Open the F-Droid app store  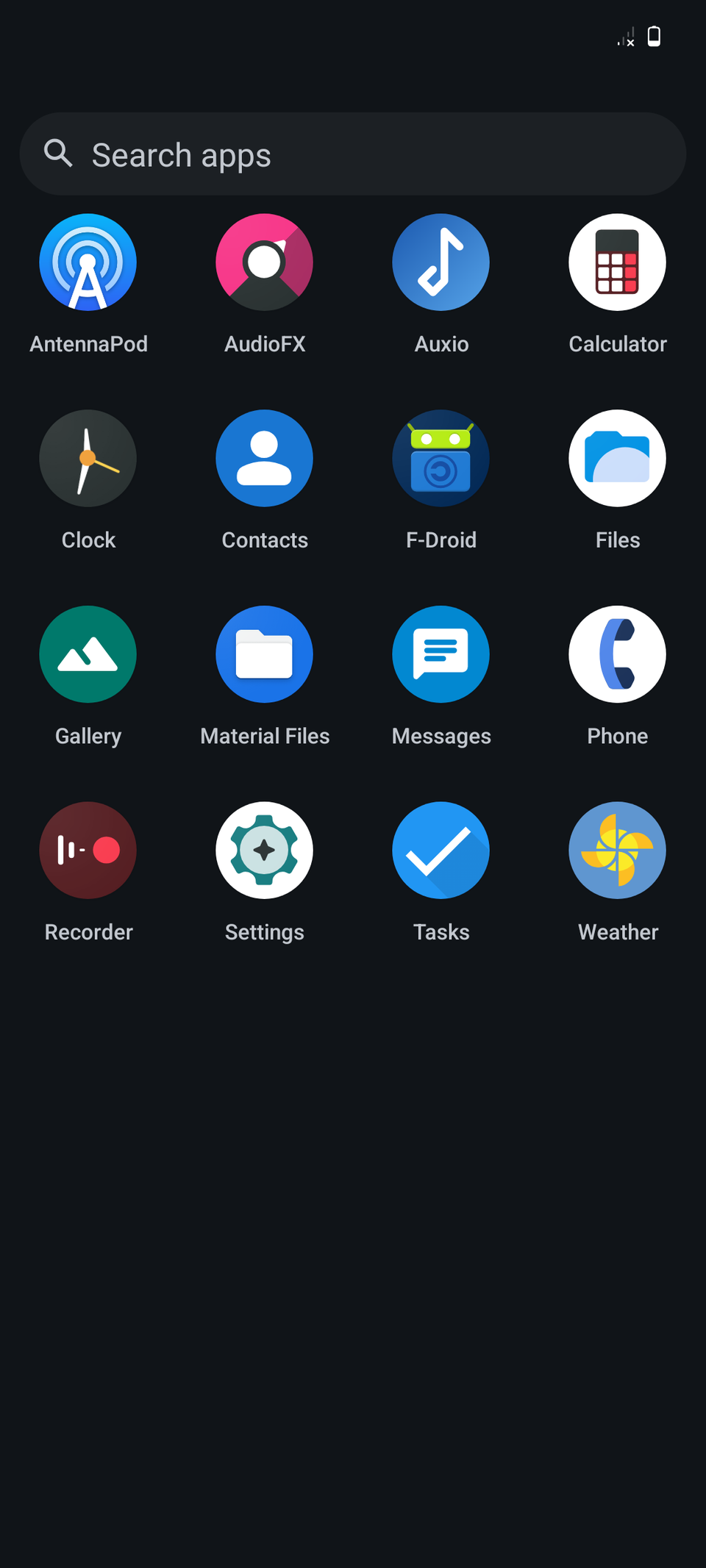441,458
